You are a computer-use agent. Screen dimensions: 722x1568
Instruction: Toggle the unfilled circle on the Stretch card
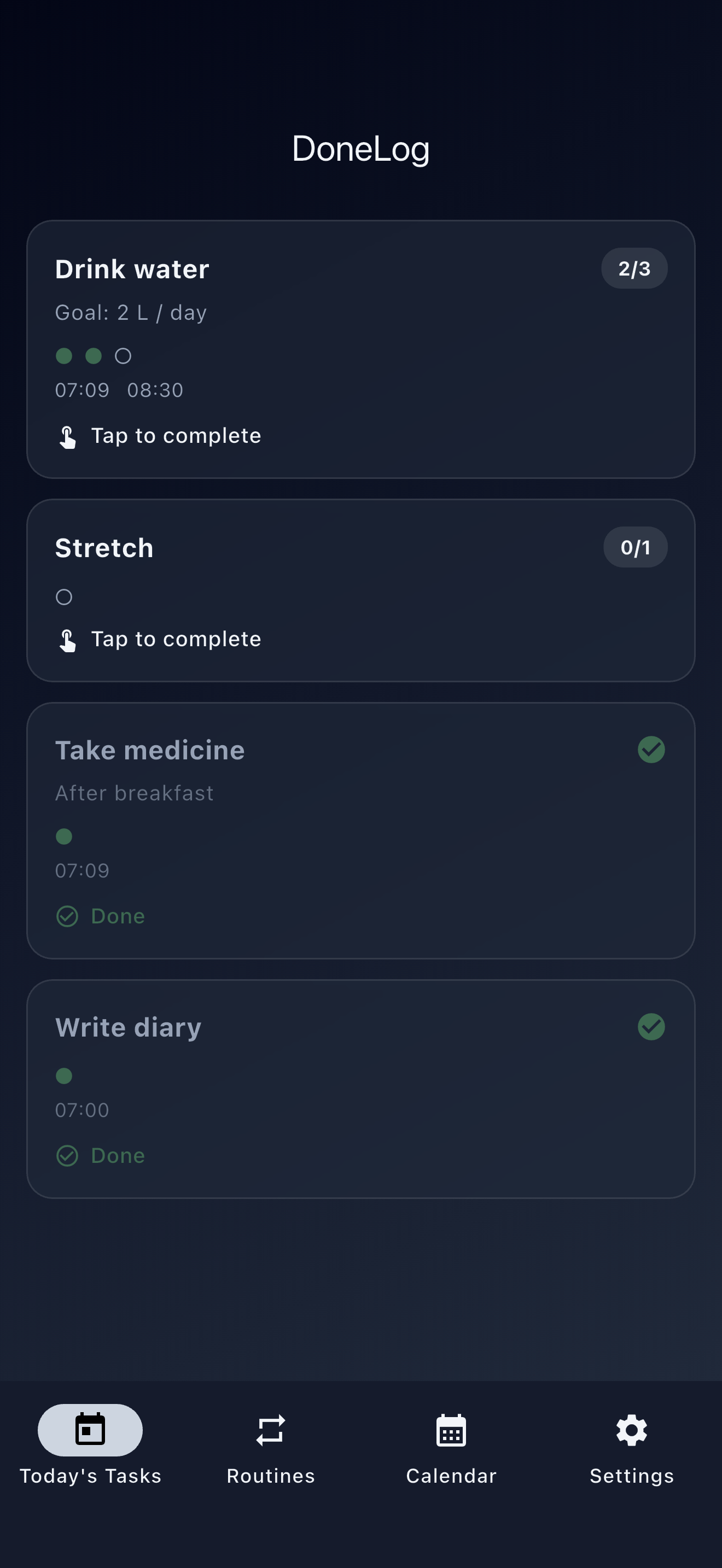point(64,597)
